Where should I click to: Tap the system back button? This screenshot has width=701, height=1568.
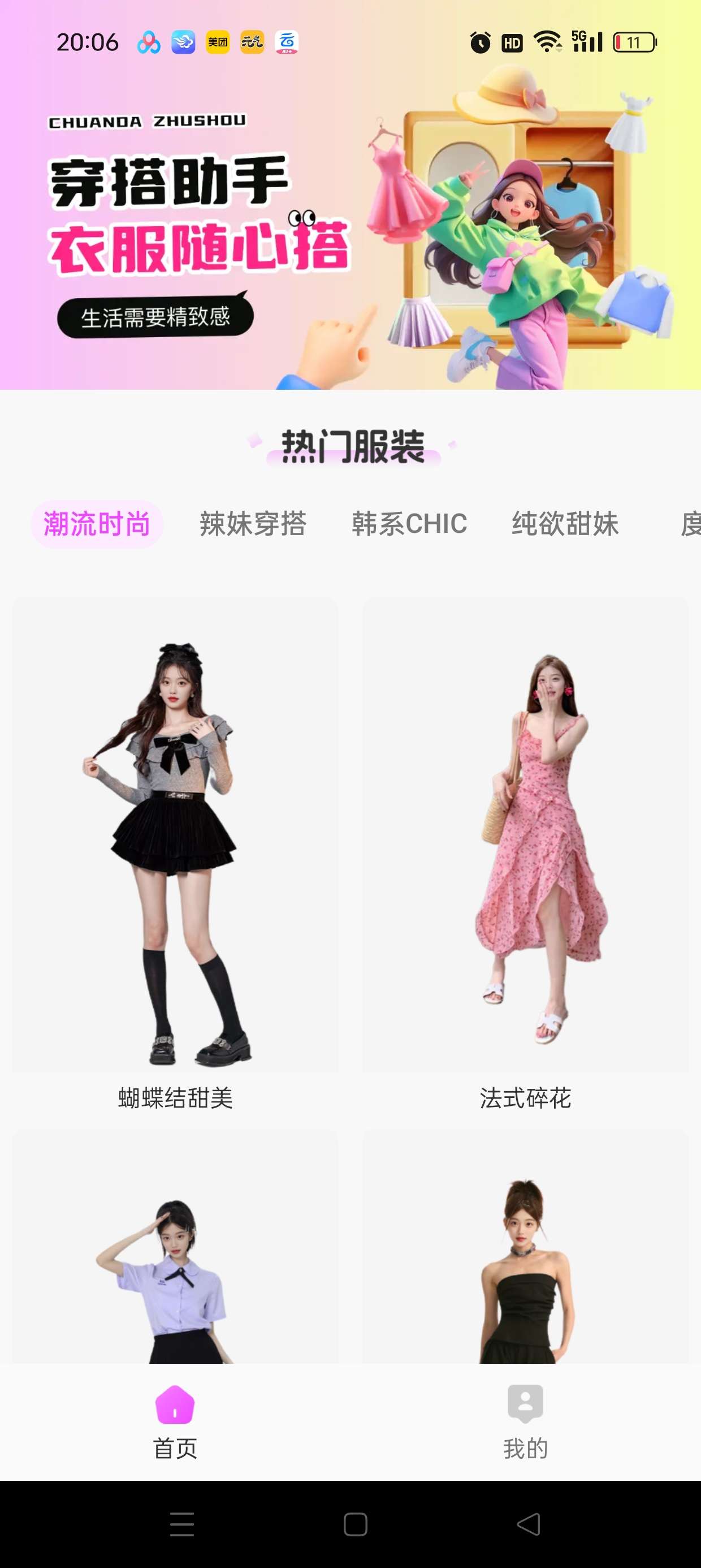(528, 1524)
